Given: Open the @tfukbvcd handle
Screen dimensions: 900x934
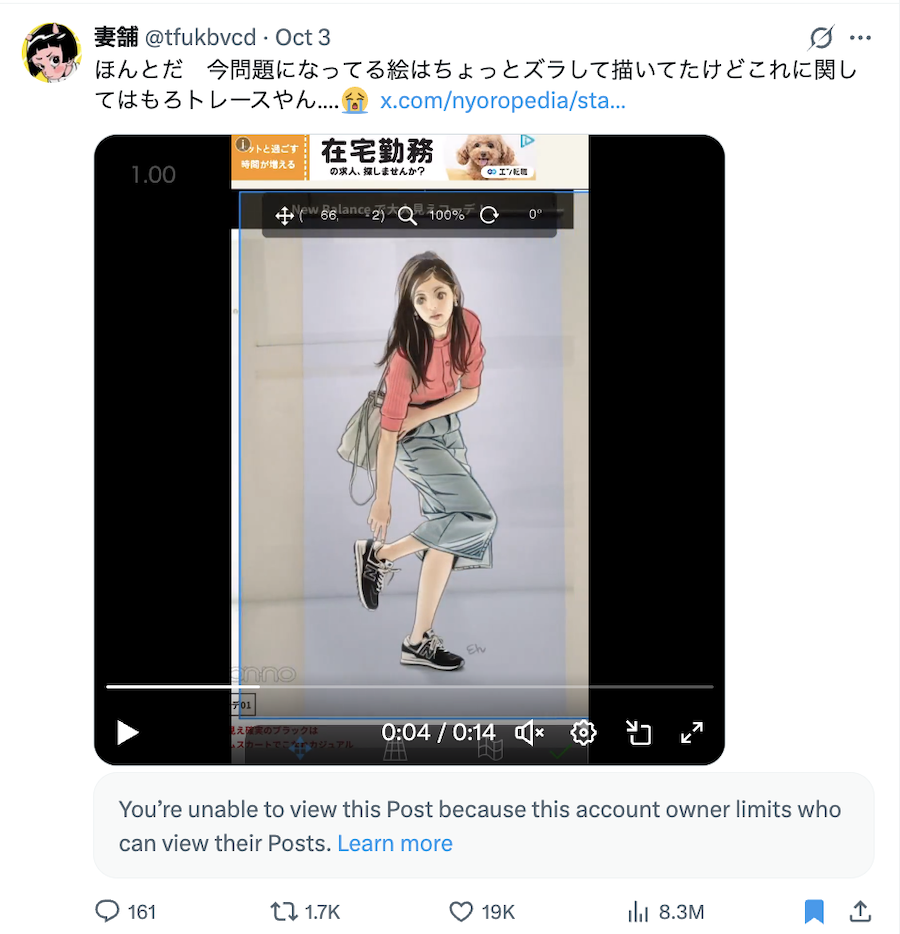Looking at the screenshot, I should point(201,38).
